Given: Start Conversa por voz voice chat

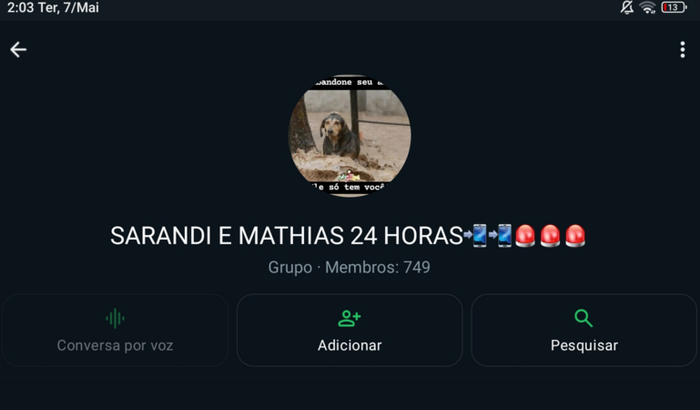Looking at the screenshot, I should [115, 330].
